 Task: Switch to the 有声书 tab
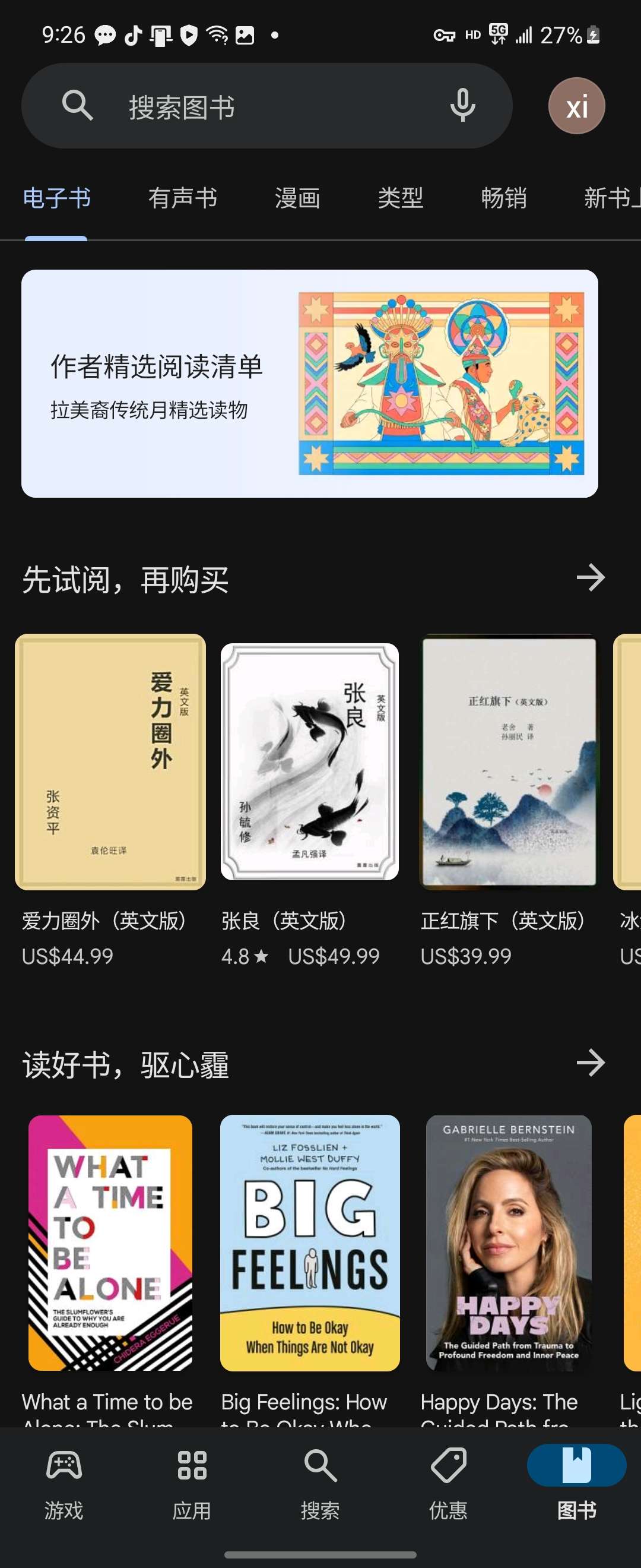tap(182, 198)
